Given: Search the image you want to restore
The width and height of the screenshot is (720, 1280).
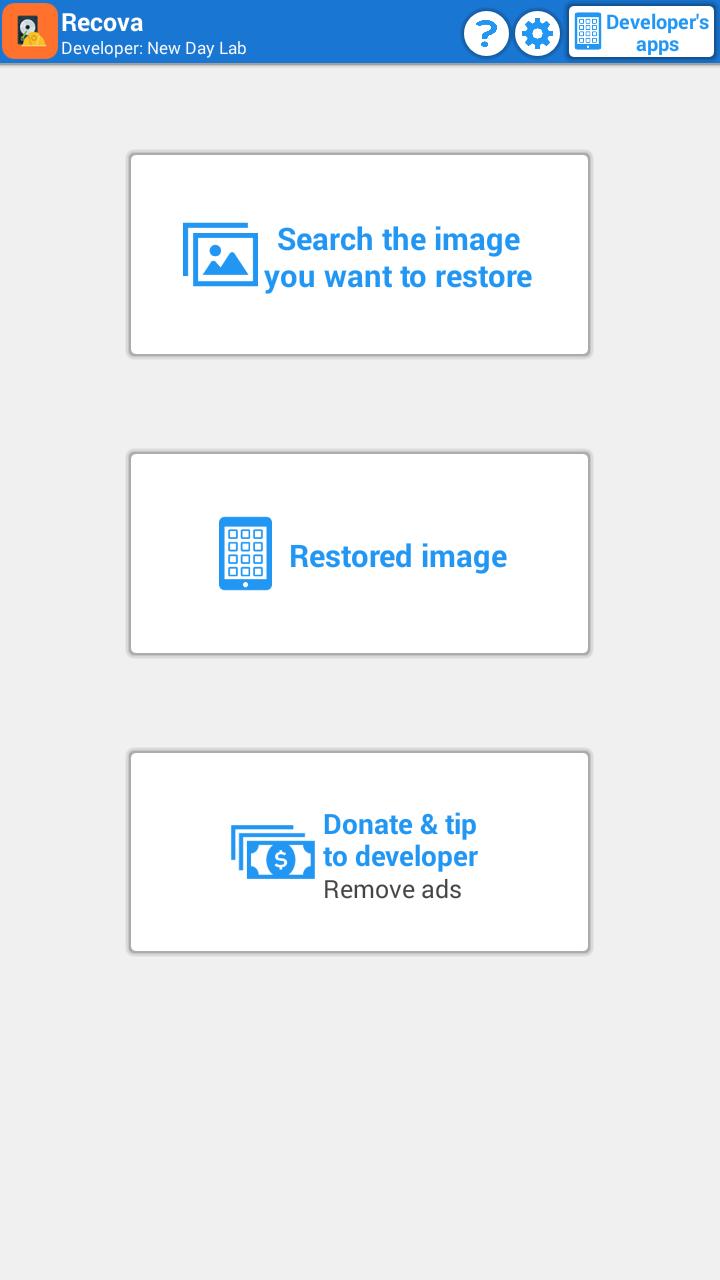Looking at the screenshot, I should pyautogui.click(x=359, y=255).
